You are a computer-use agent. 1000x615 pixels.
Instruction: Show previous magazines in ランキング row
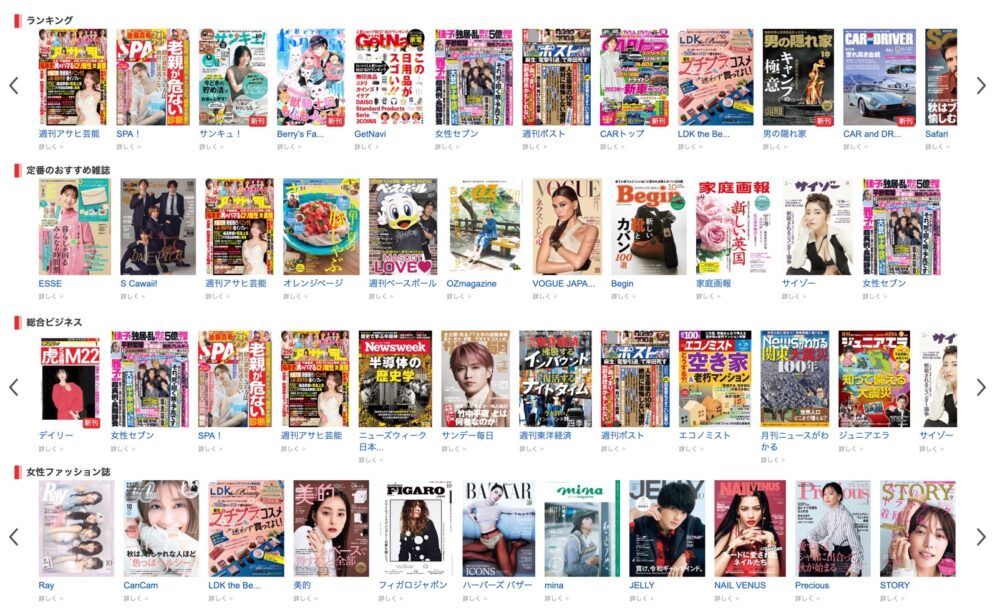point(14,86)
